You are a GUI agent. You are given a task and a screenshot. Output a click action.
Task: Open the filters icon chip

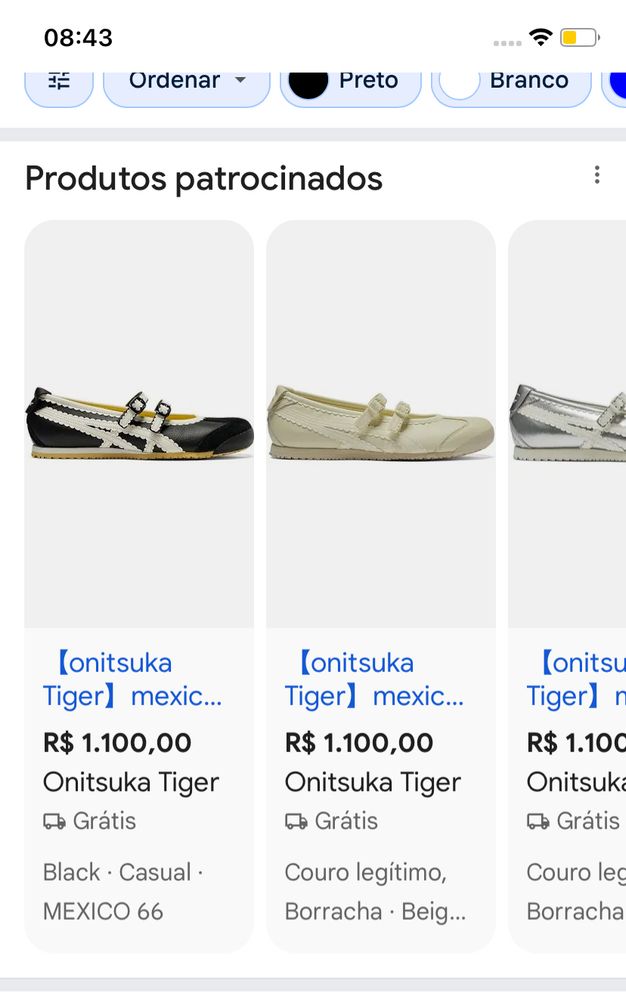59,82
